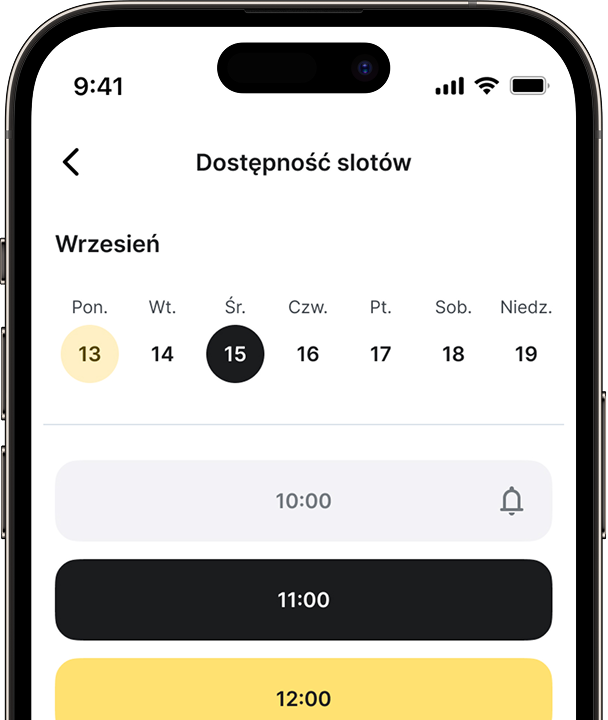Pick Thursday the 16th

[308, 354]
